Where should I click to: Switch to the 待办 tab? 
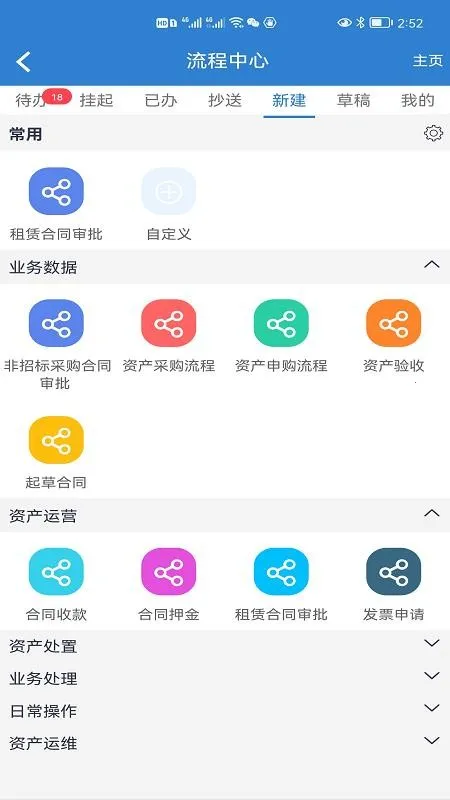click(x=31, y=100)
